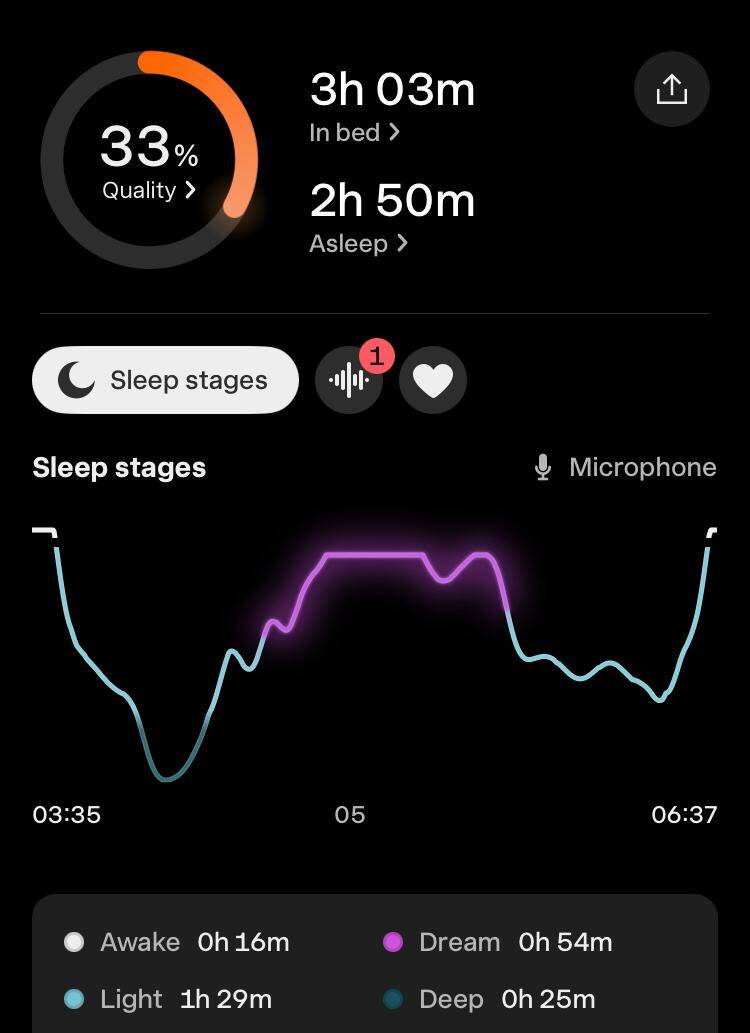Share this sleep report
This screenshot has height=1033, width=750.
coord(671,90)
